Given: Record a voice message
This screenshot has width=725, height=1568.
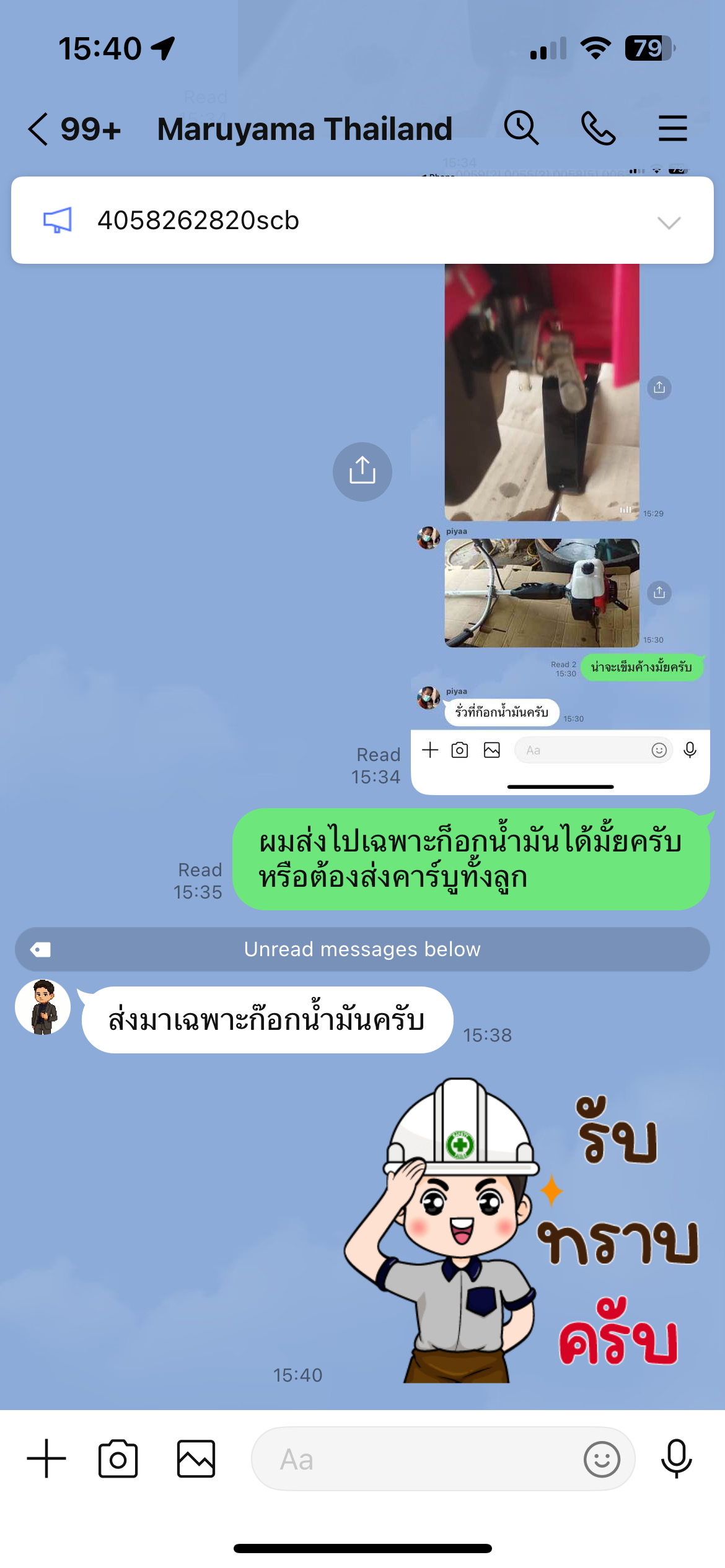Looking at the screenshot, I should [x=676, y=1458].
